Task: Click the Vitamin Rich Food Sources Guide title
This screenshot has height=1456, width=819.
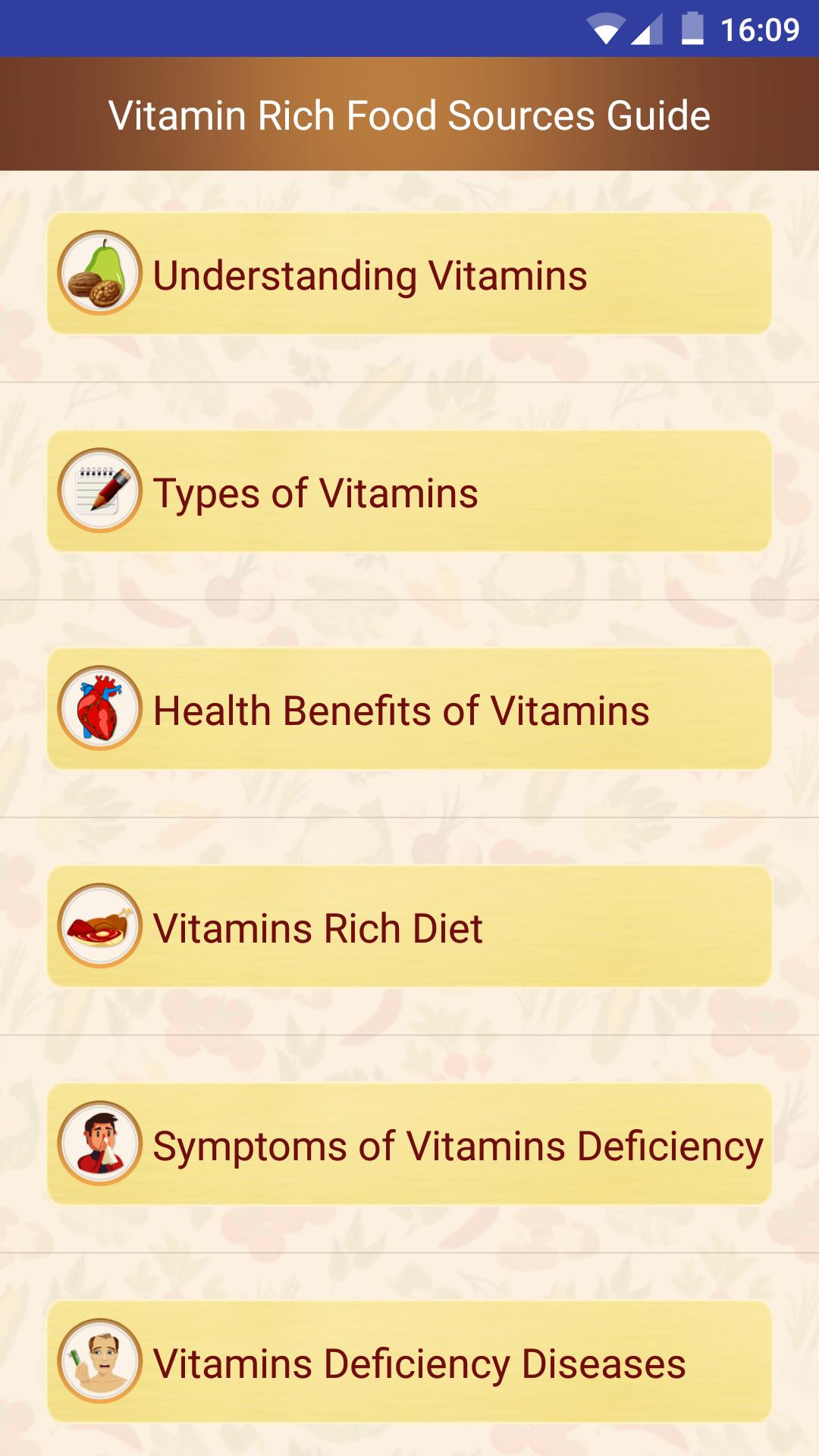Action: 409,115
